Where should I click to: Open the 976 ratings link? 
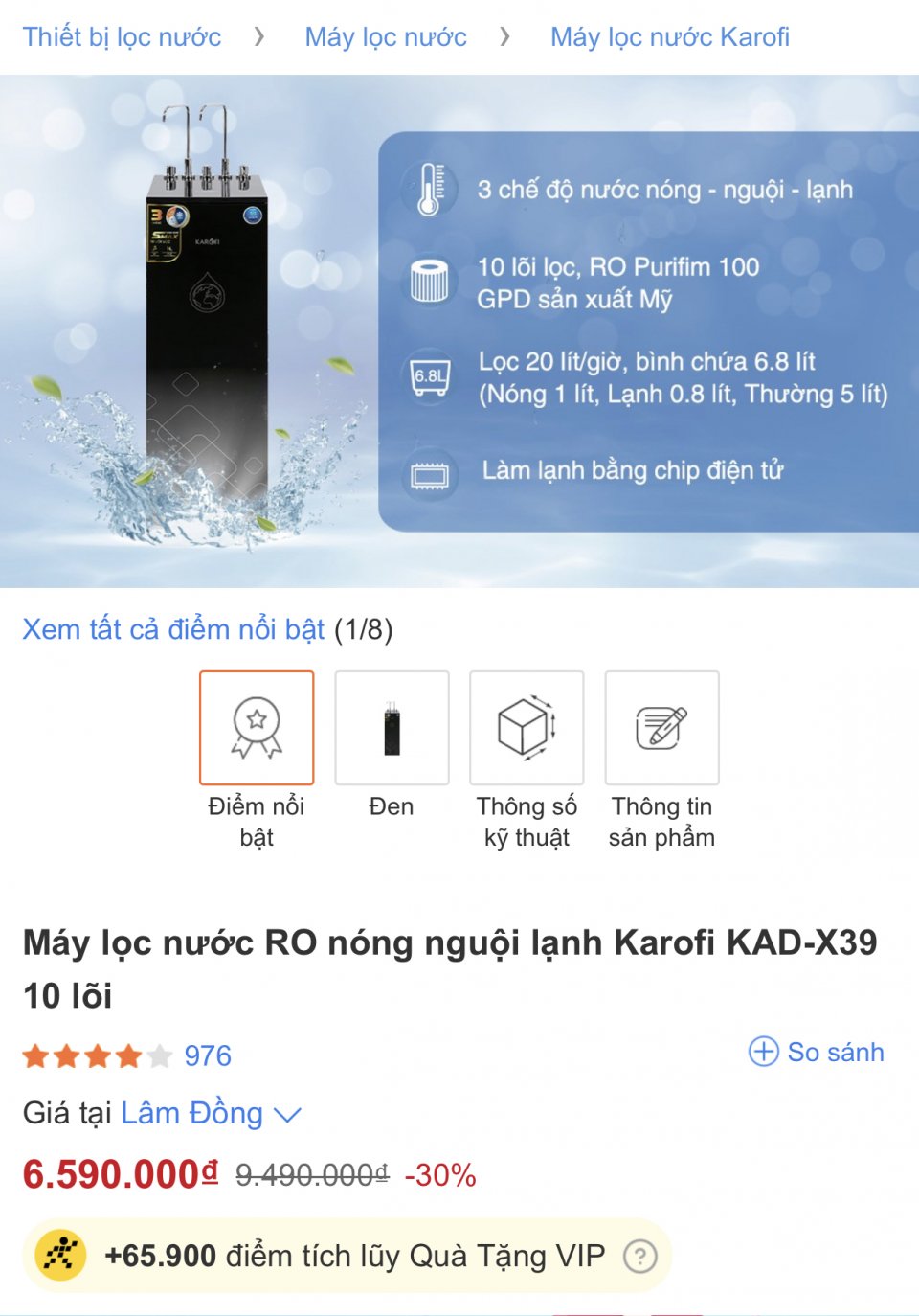pyautogui.click(x=208, y=1055)
